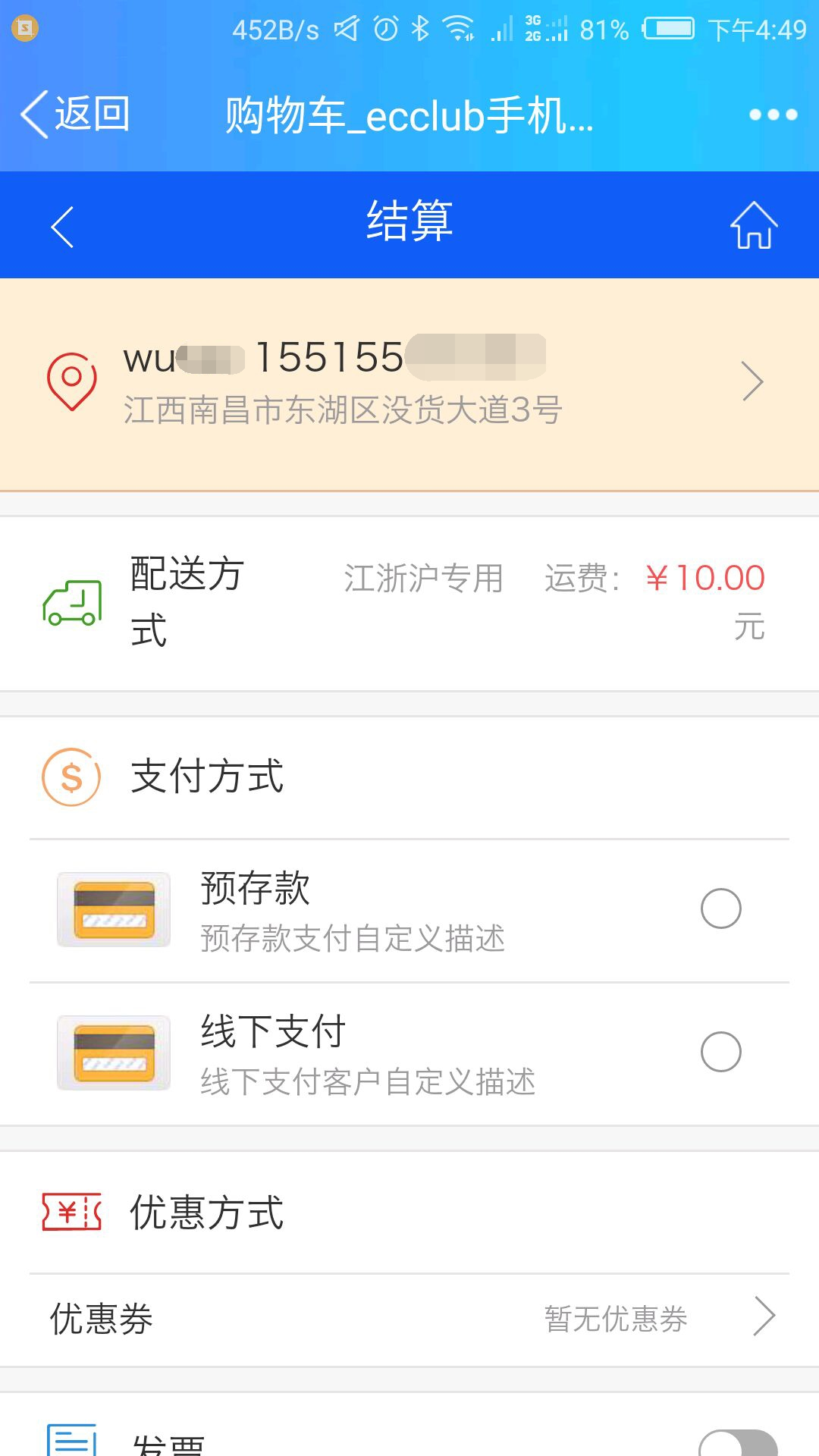819x1456 pixels.
Task: Change the delivery address
Action: (409, 383)
